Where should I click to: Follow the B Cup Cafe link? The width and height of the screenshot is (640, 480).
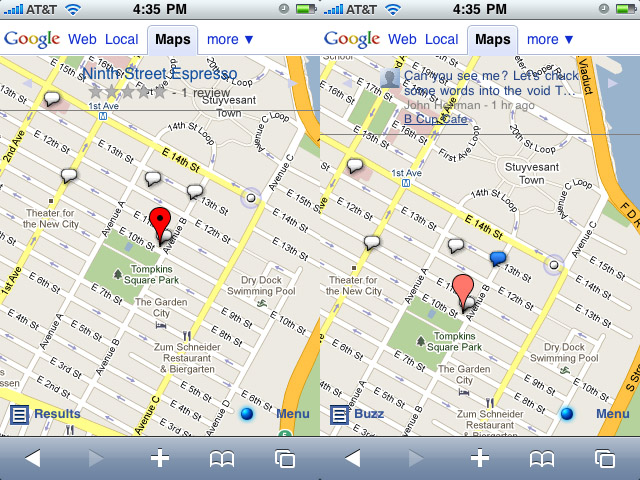click(x=435, y=119)
